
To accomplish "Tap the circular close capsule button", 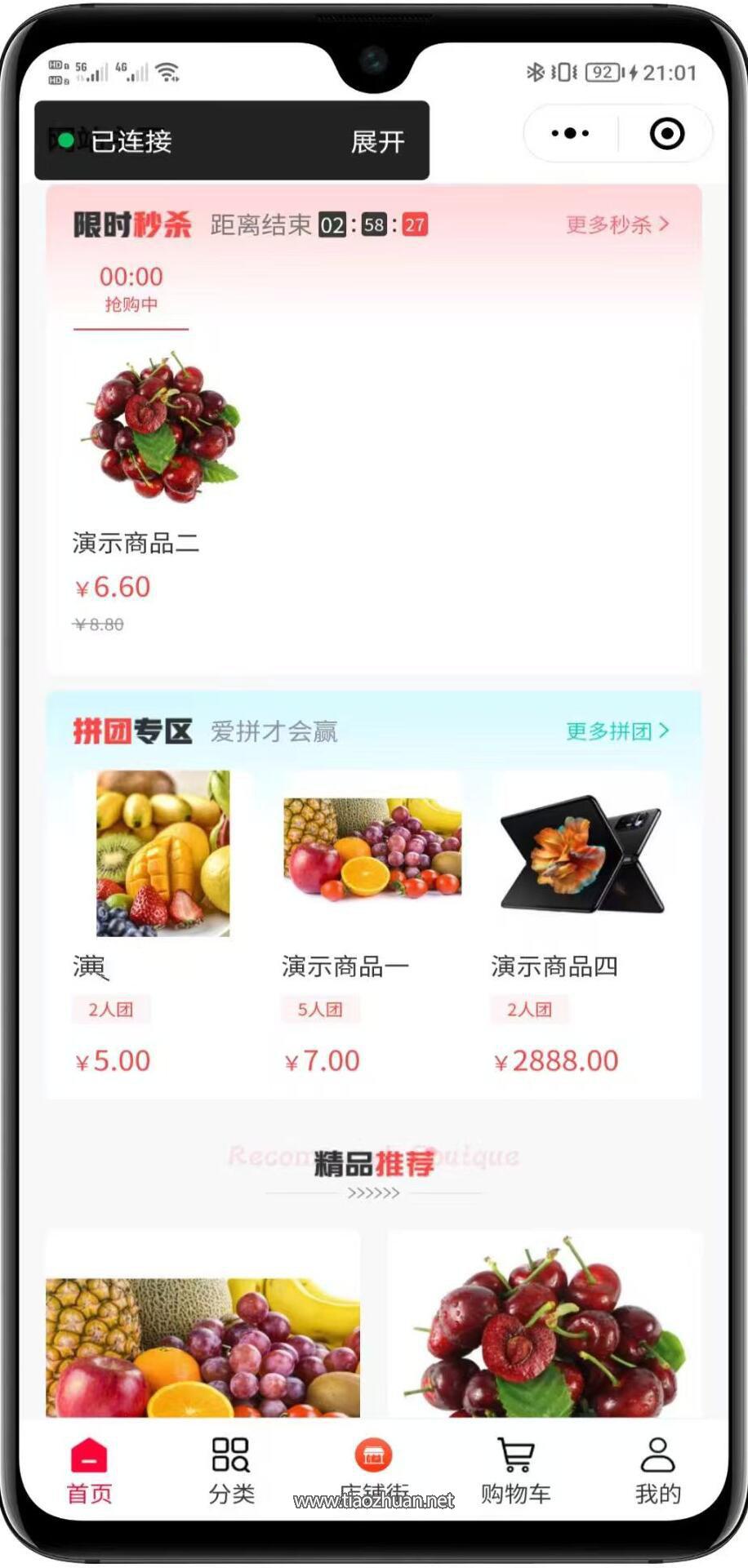I will [666, 133].
